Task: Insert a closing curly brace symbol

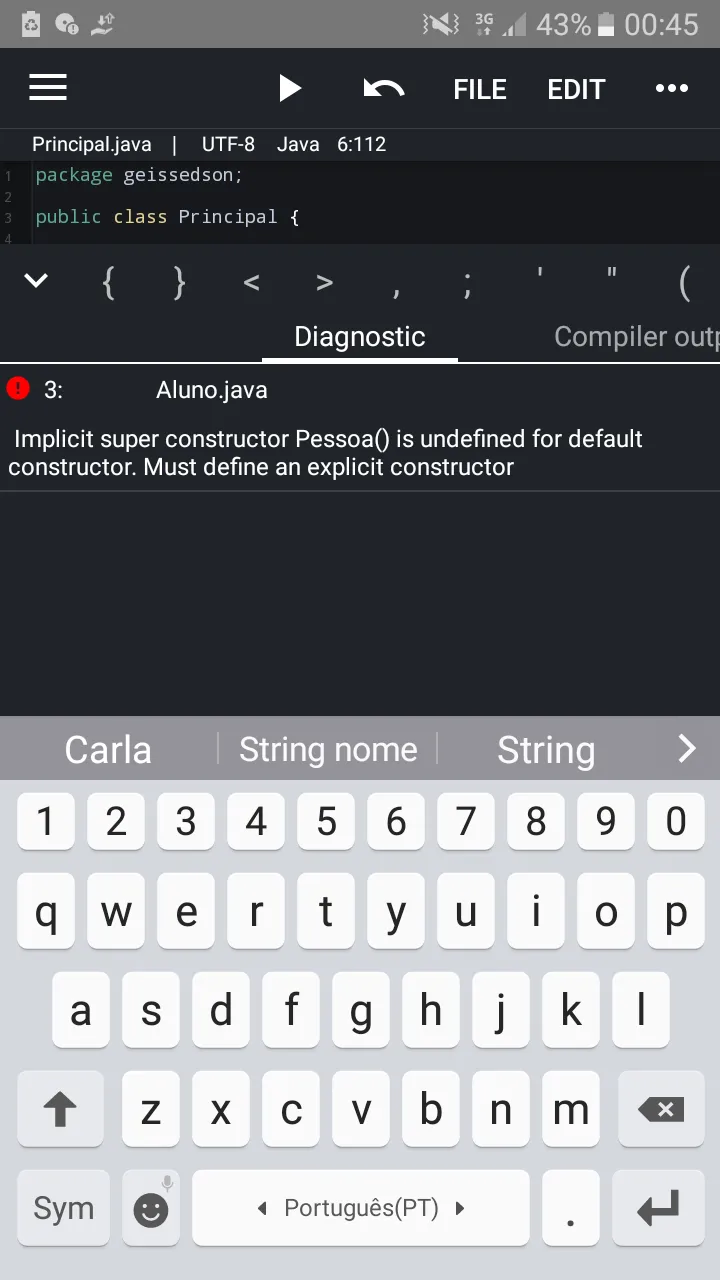Action: click(x=180, y=283)
